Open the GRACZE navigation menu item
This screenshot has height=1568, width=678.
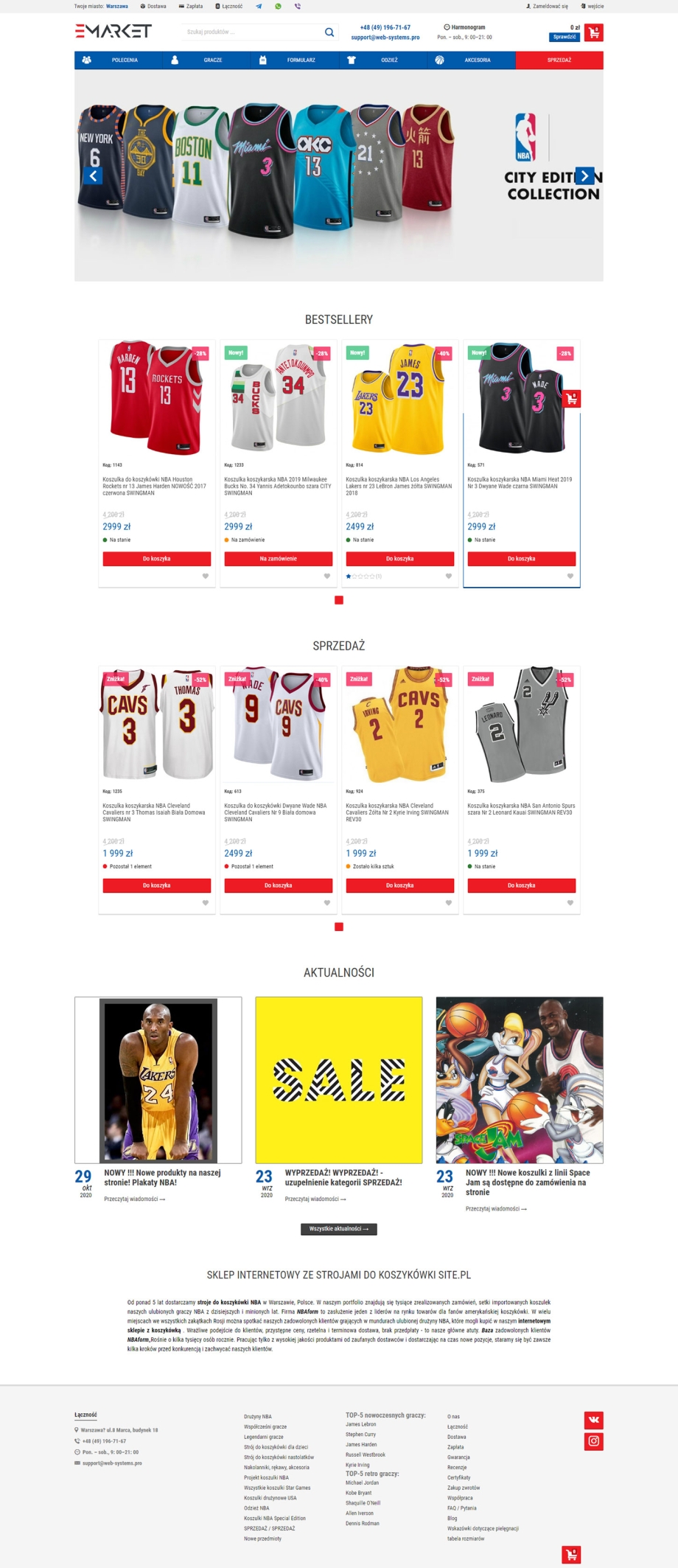point(212,60)
